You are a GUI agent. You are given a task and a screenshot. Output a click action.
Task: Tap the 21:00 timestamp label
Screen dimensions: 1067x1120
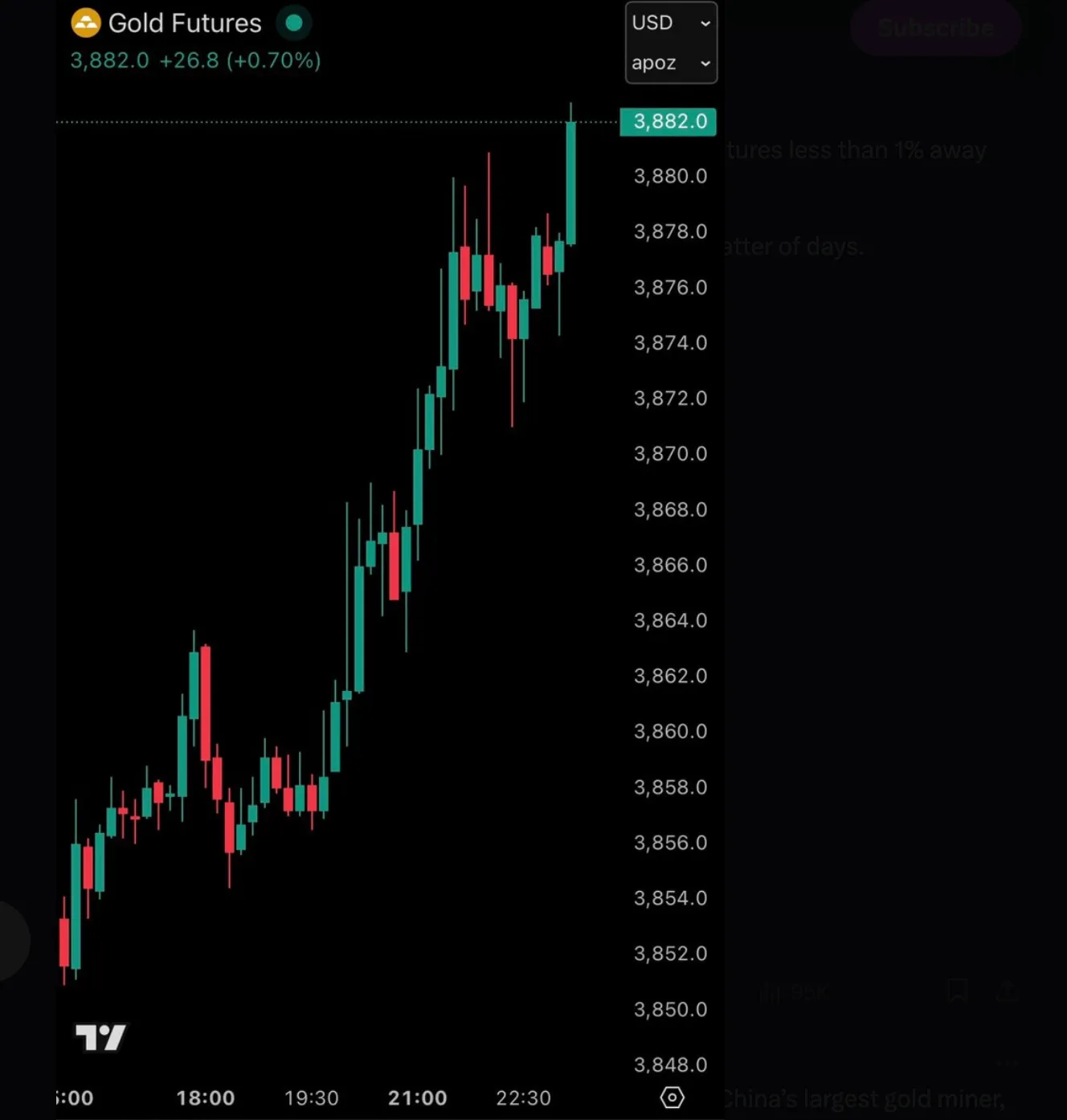pyautogui.click(x=417, y=1098)
